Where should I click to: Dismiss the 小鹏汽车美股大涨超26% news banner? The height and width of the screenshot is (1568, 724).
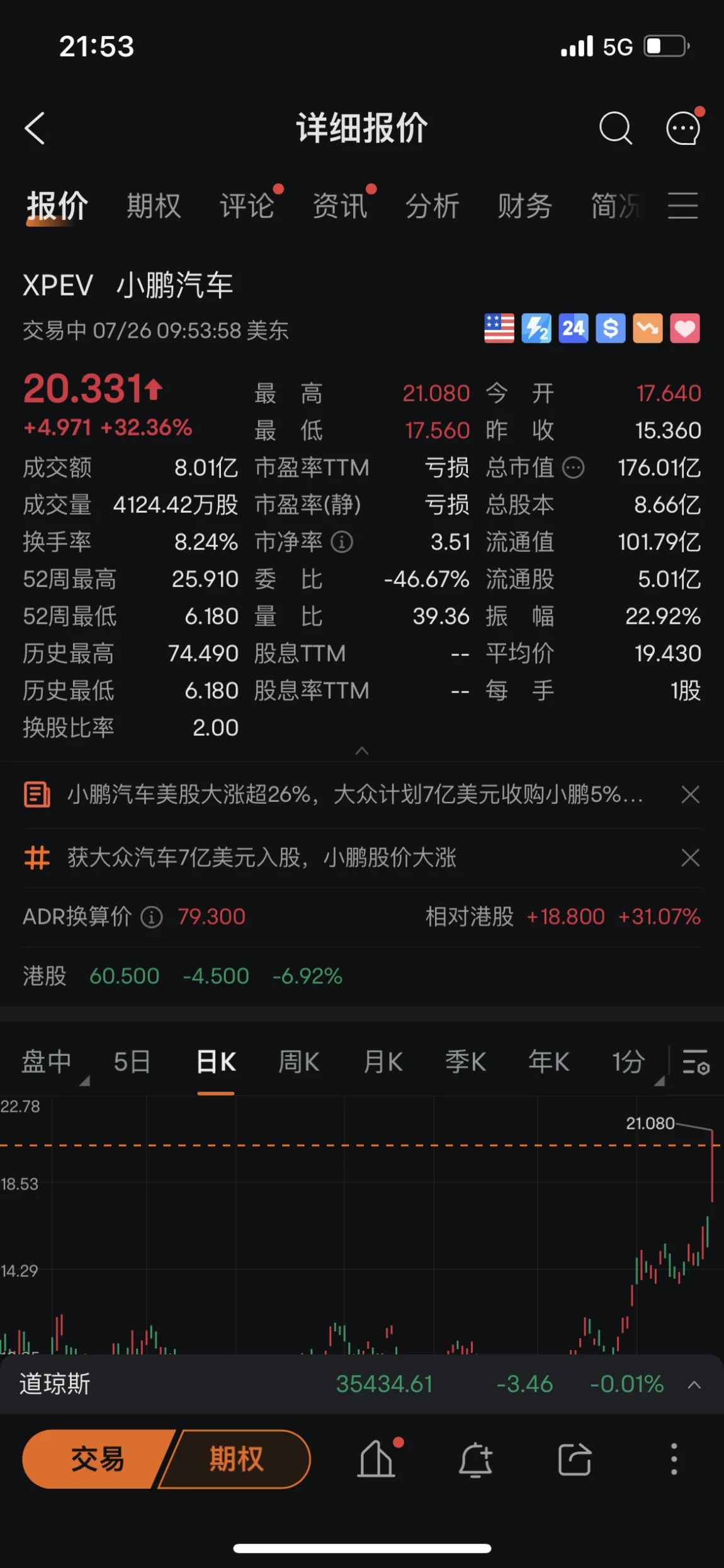tap(691, 794)
